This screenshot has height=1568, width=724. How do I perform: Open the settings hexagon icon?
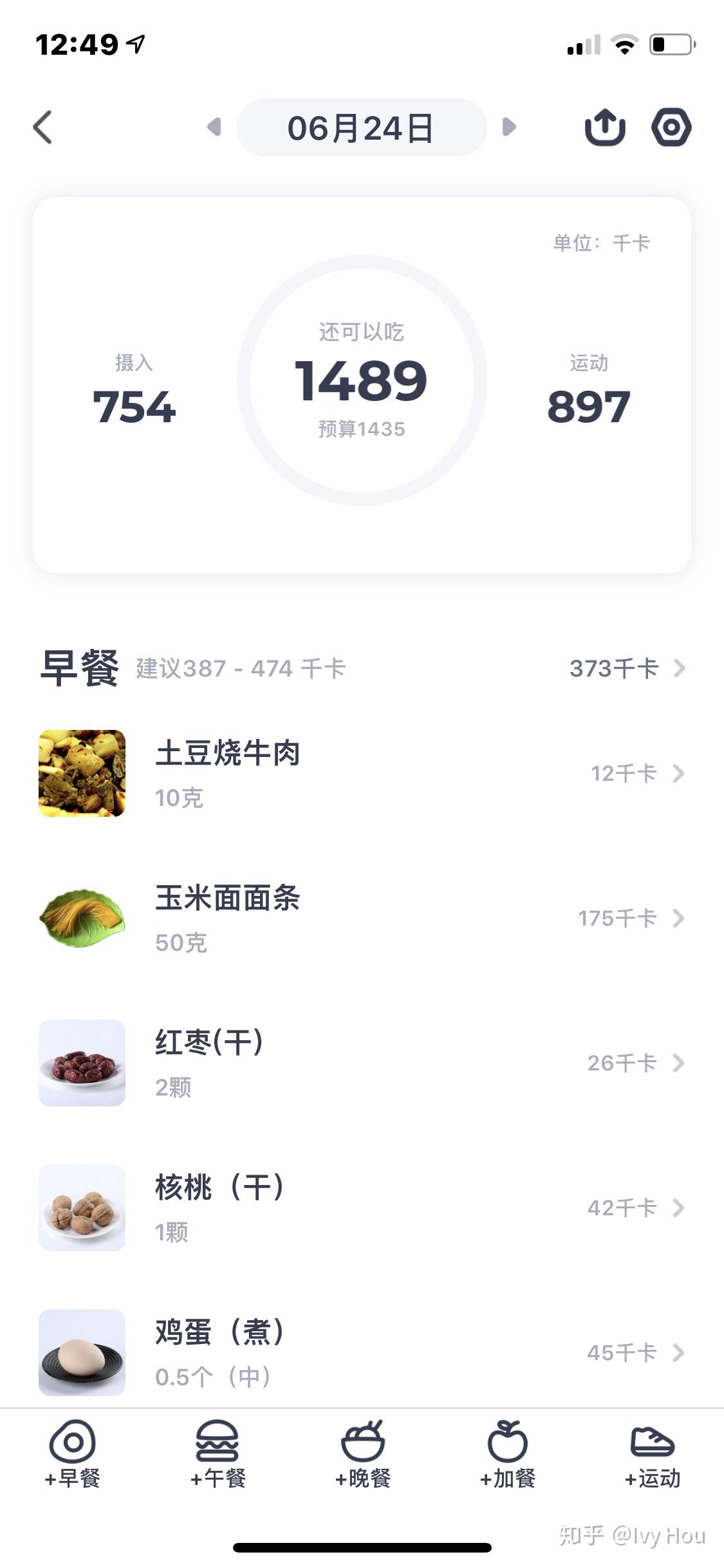point(671,127)
